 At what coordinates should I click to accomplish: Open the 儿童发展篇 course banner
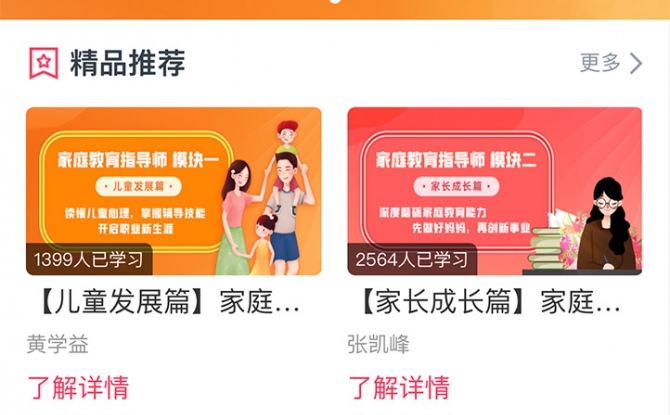[x=174, y=190]
